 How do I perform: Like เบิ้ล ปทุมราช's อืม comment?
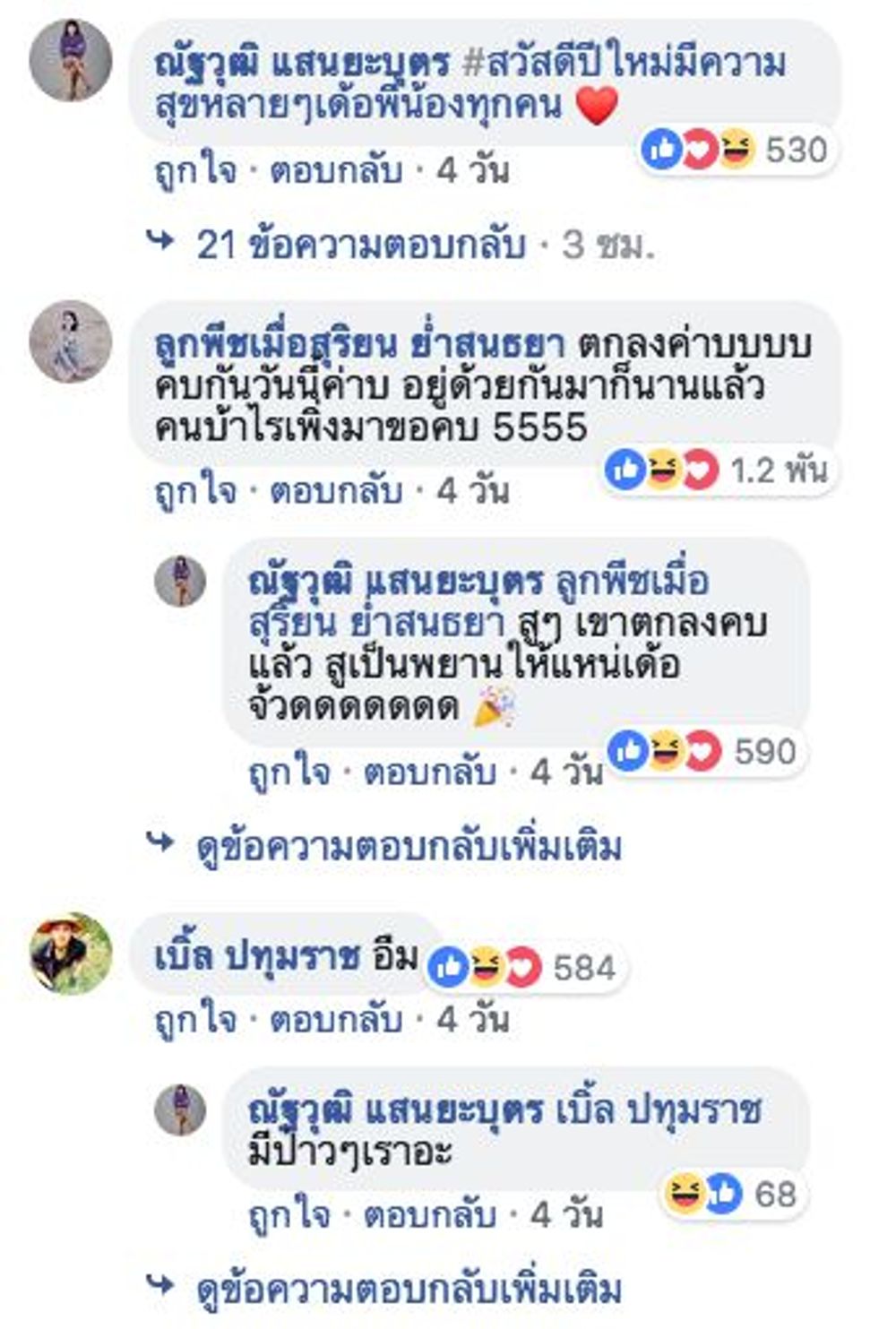pyautogui.click(x=195, y=1019)
